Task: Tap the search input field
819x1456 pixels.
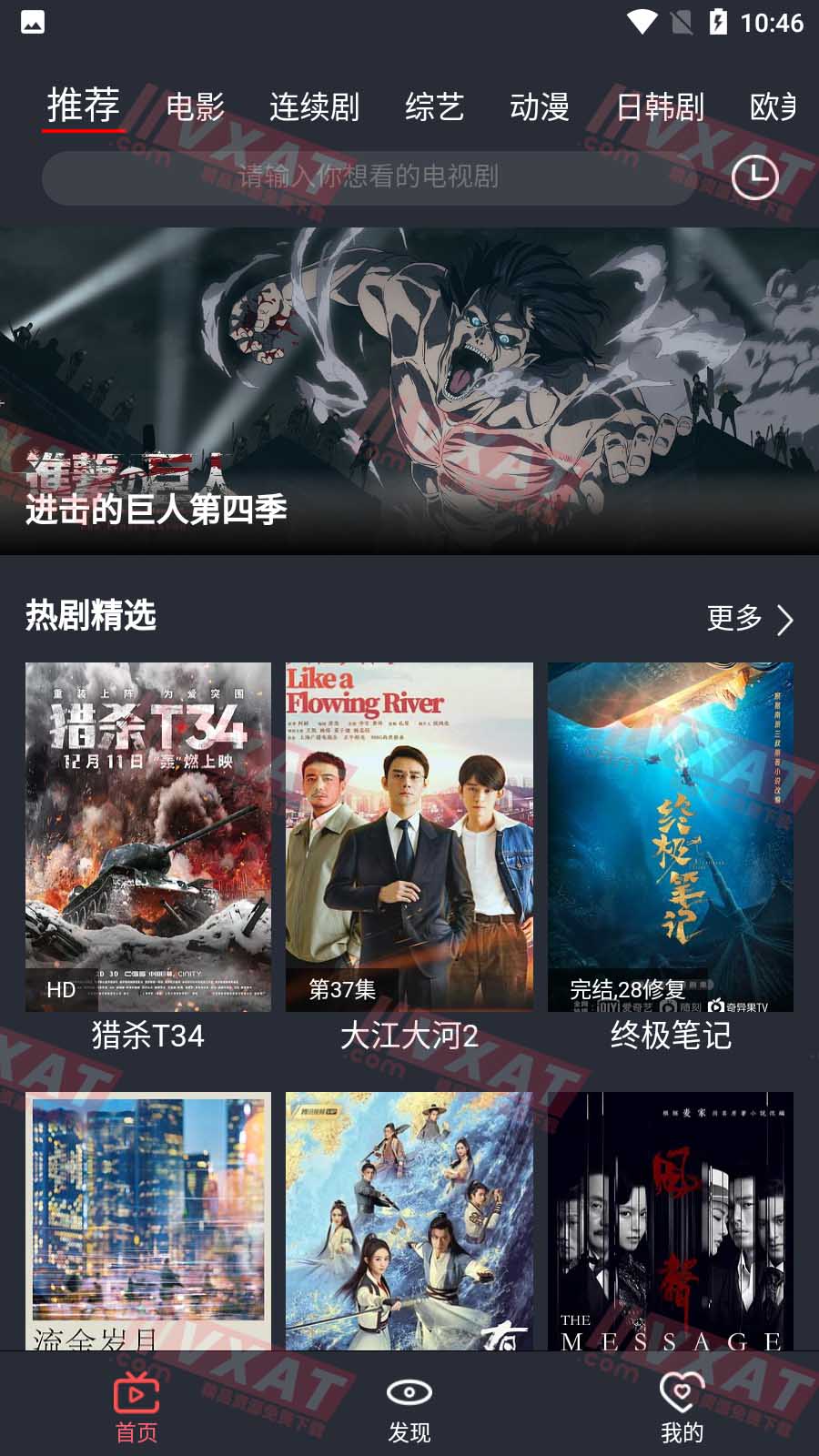Action: click(364, 178)
